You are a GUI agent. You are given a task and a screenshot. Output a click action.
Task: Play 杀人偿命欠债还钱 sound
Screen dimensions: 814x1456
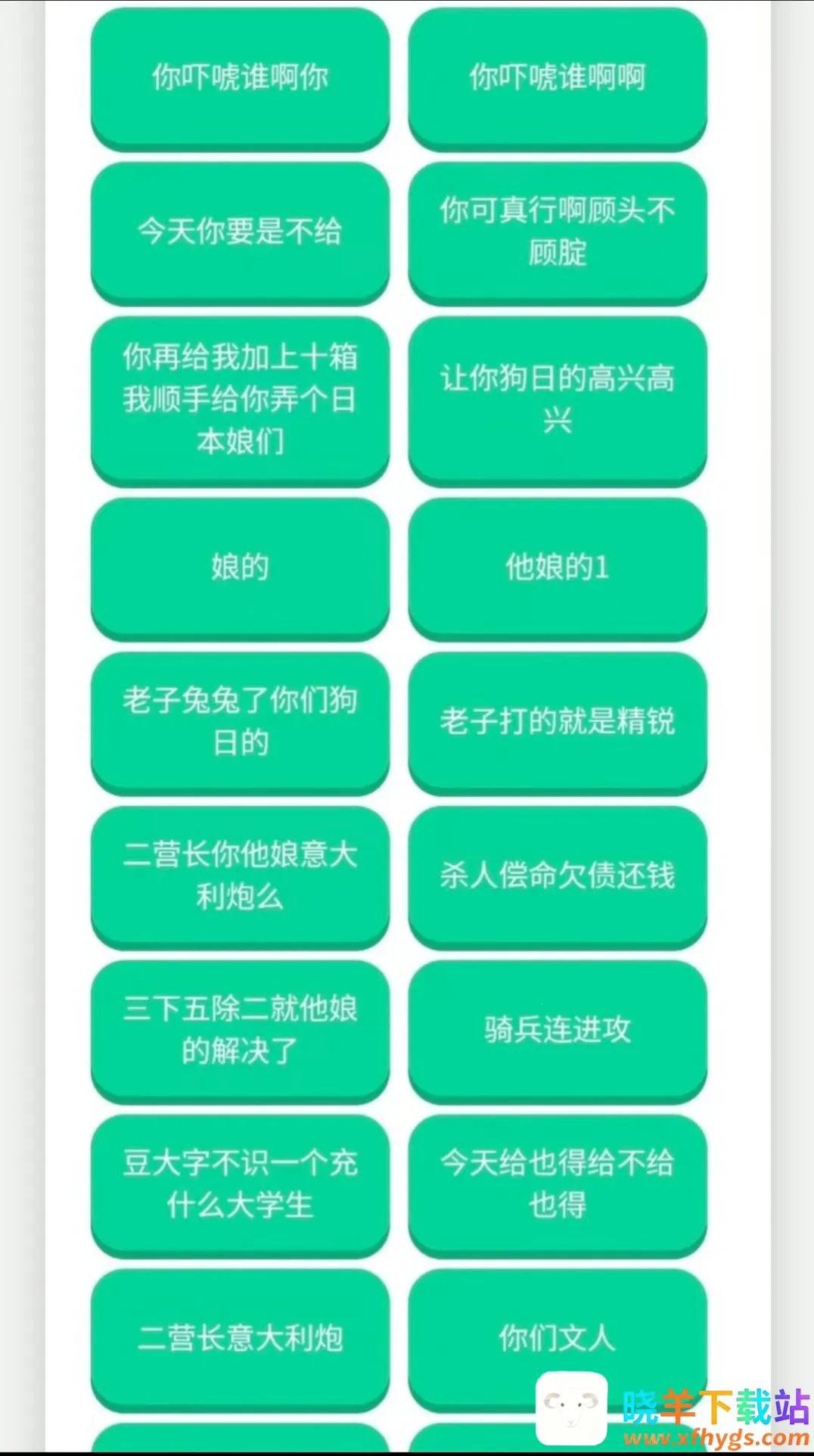558,876
